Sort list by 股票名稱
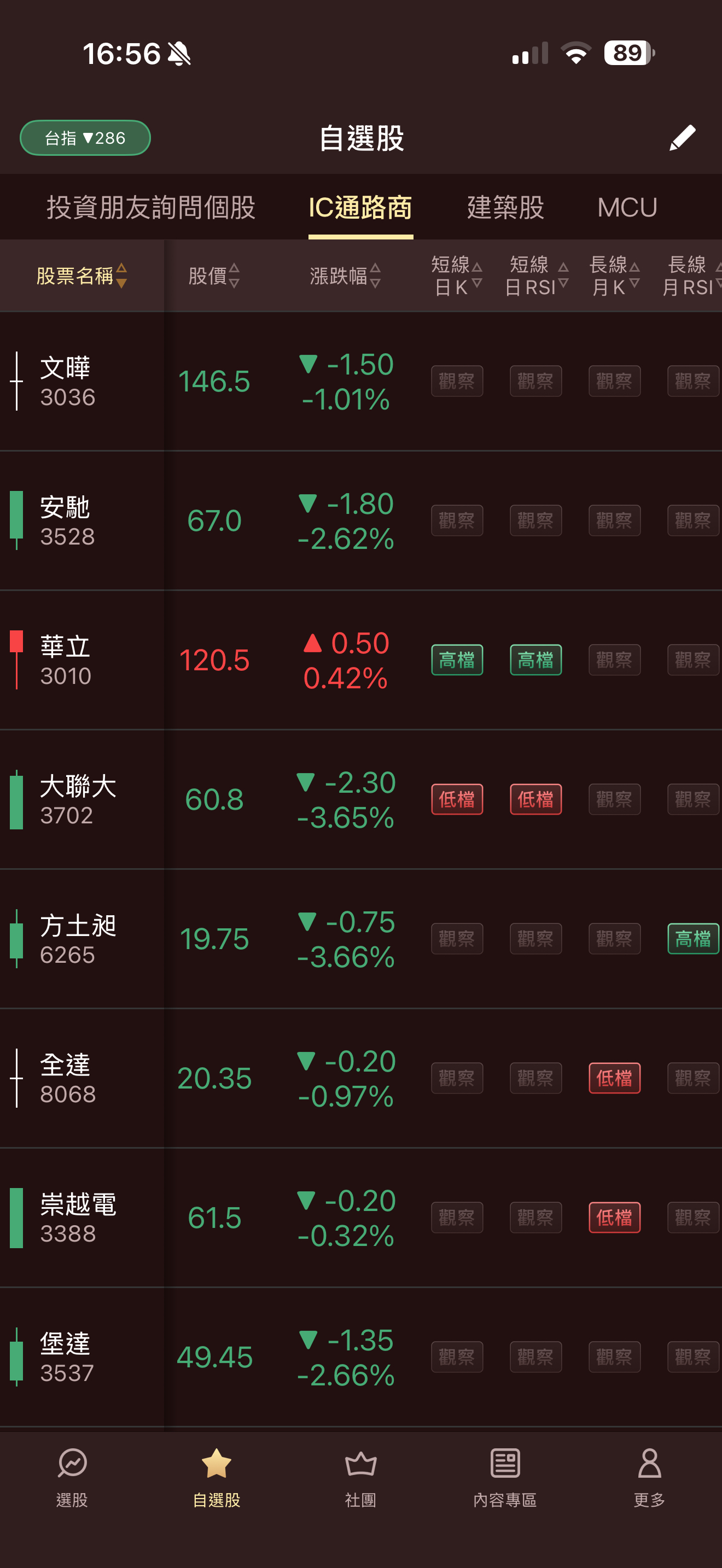Viewport: 722px width, 1568px height. tap(81, 276)
